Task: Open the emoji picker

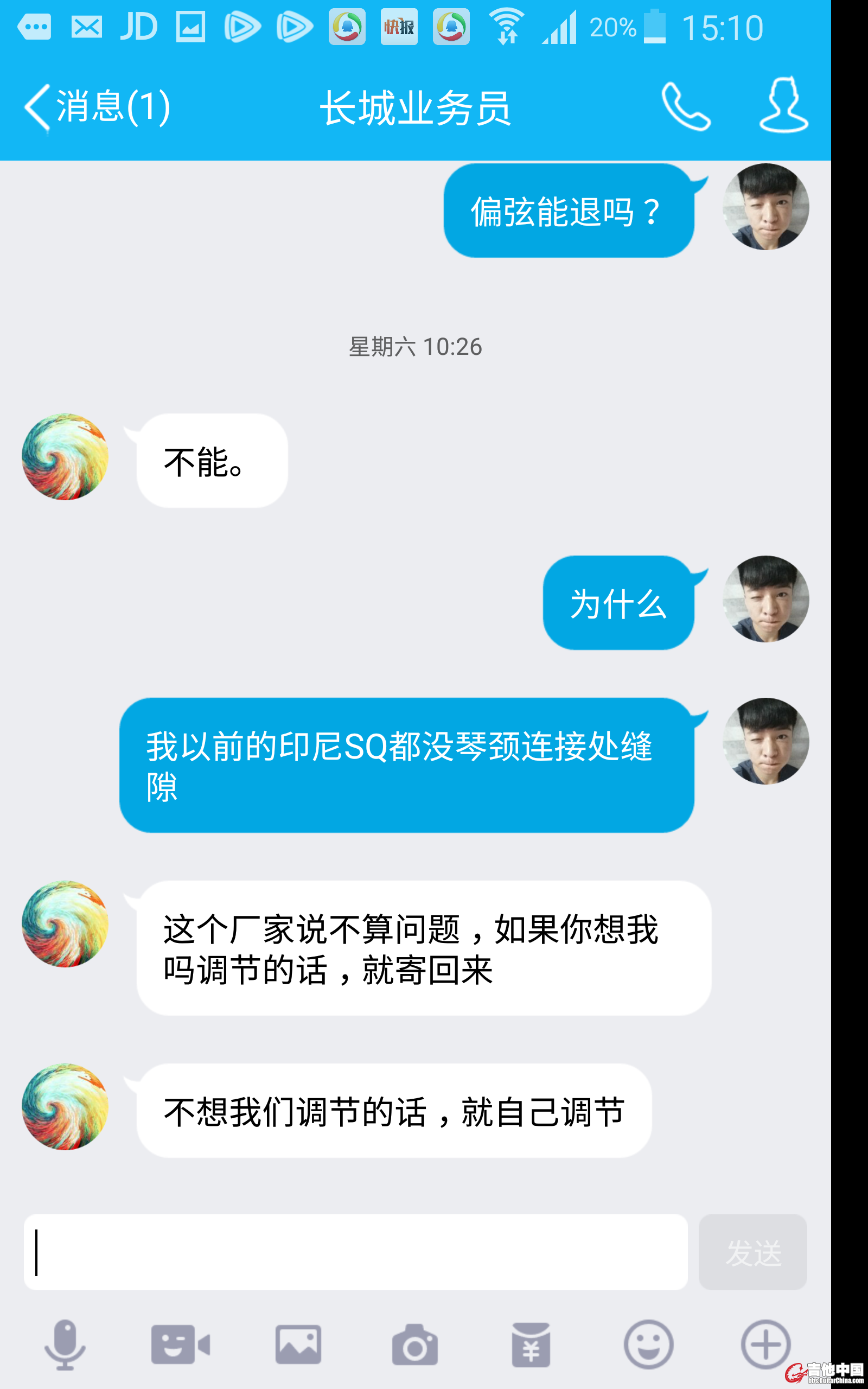Action: pos(648,1344)
